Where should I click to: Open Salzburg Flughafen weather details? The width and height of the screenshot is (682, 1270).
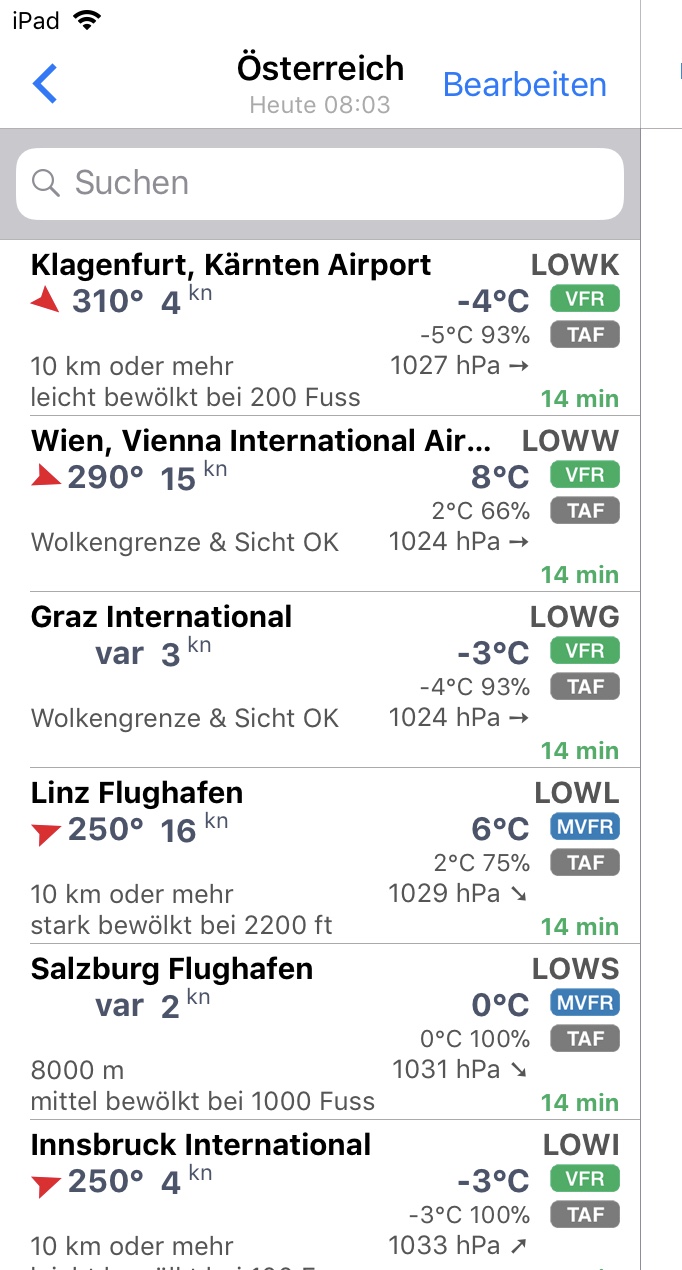point(320,1031)
